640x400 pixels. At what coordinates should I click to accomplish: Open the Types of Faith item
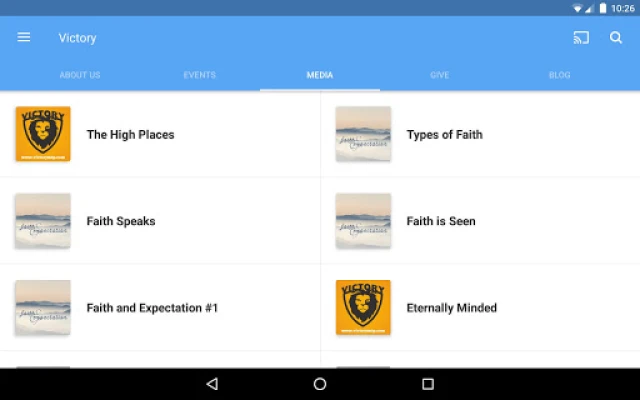pyautogui.click(x=444, y=134)
